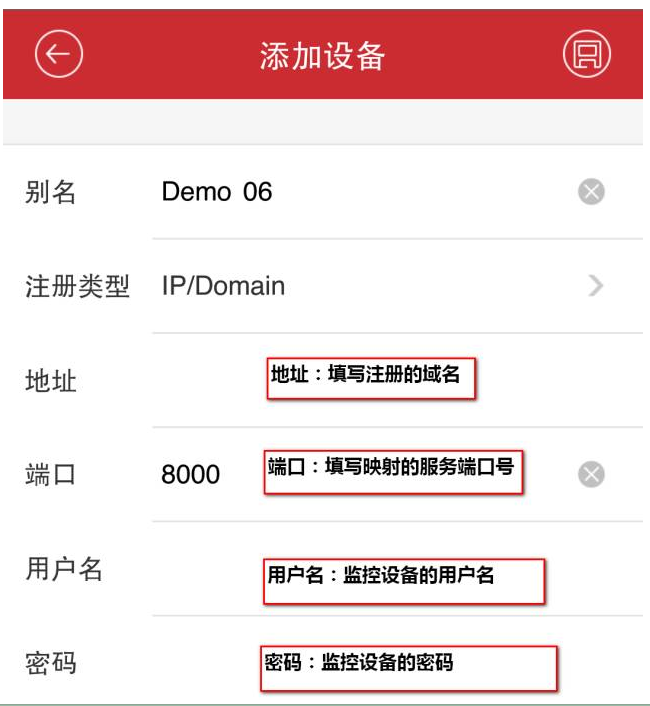Screen dimensions: 650x706
Task: Save the device with the save icon
Action: point(587,54)
